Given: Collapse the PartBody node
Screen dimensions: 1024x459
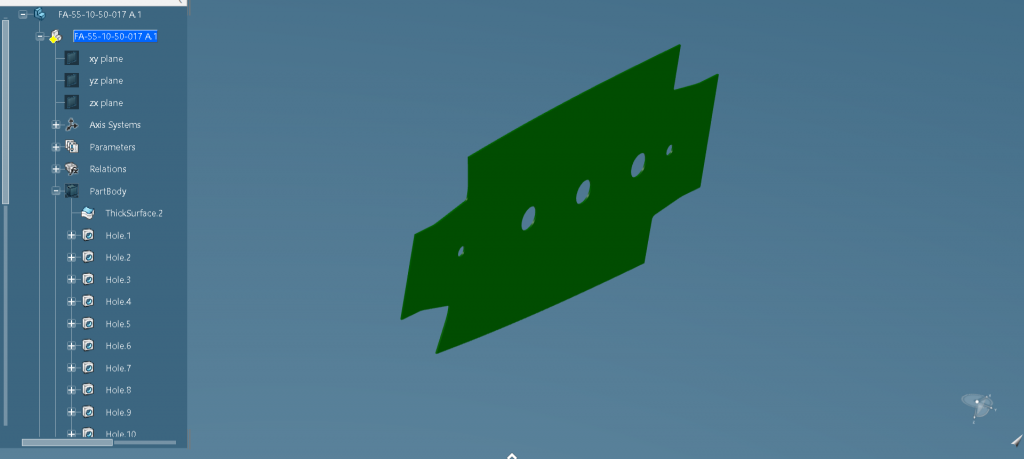Looking at the screenshot, I should pyautogui.click(x=56, y=191).
